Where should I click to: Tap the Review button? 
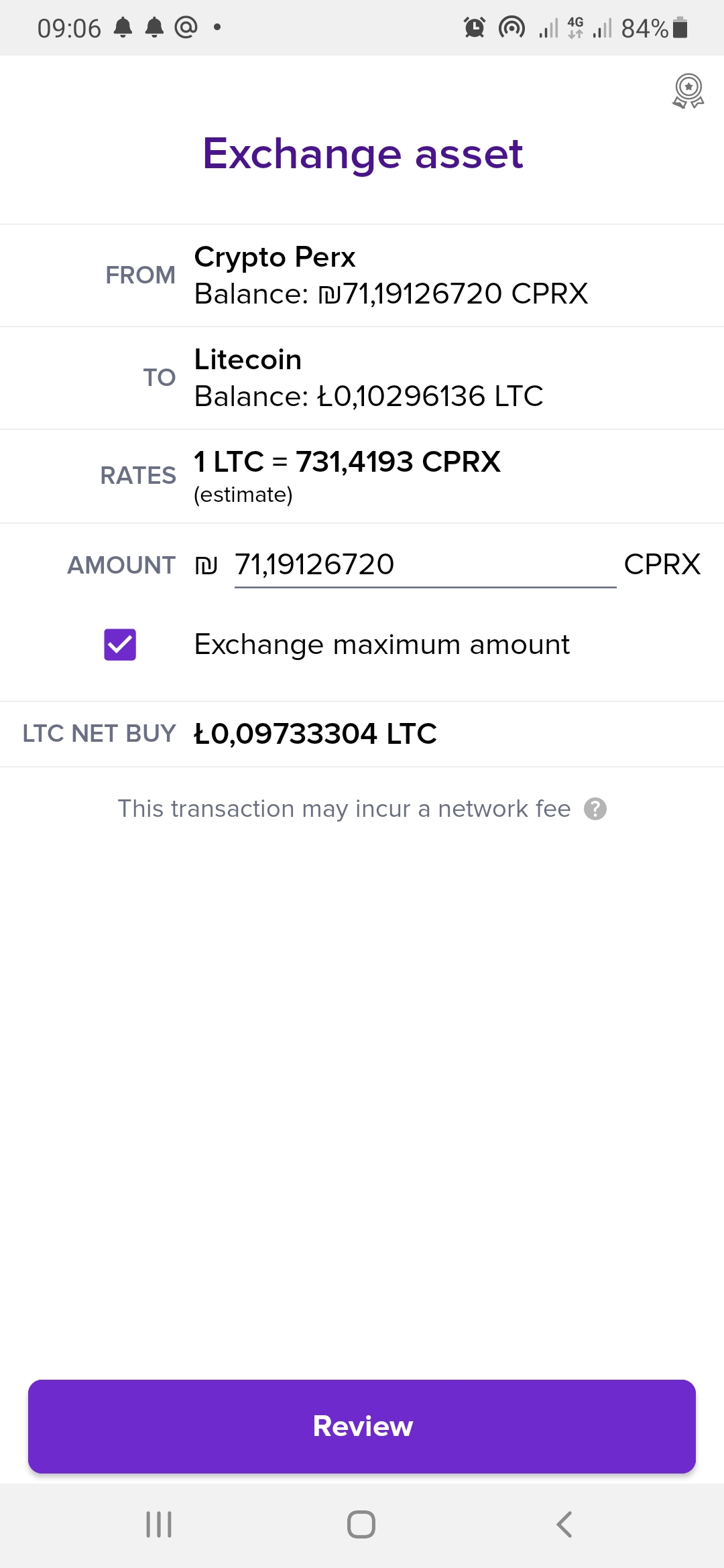362,1426
